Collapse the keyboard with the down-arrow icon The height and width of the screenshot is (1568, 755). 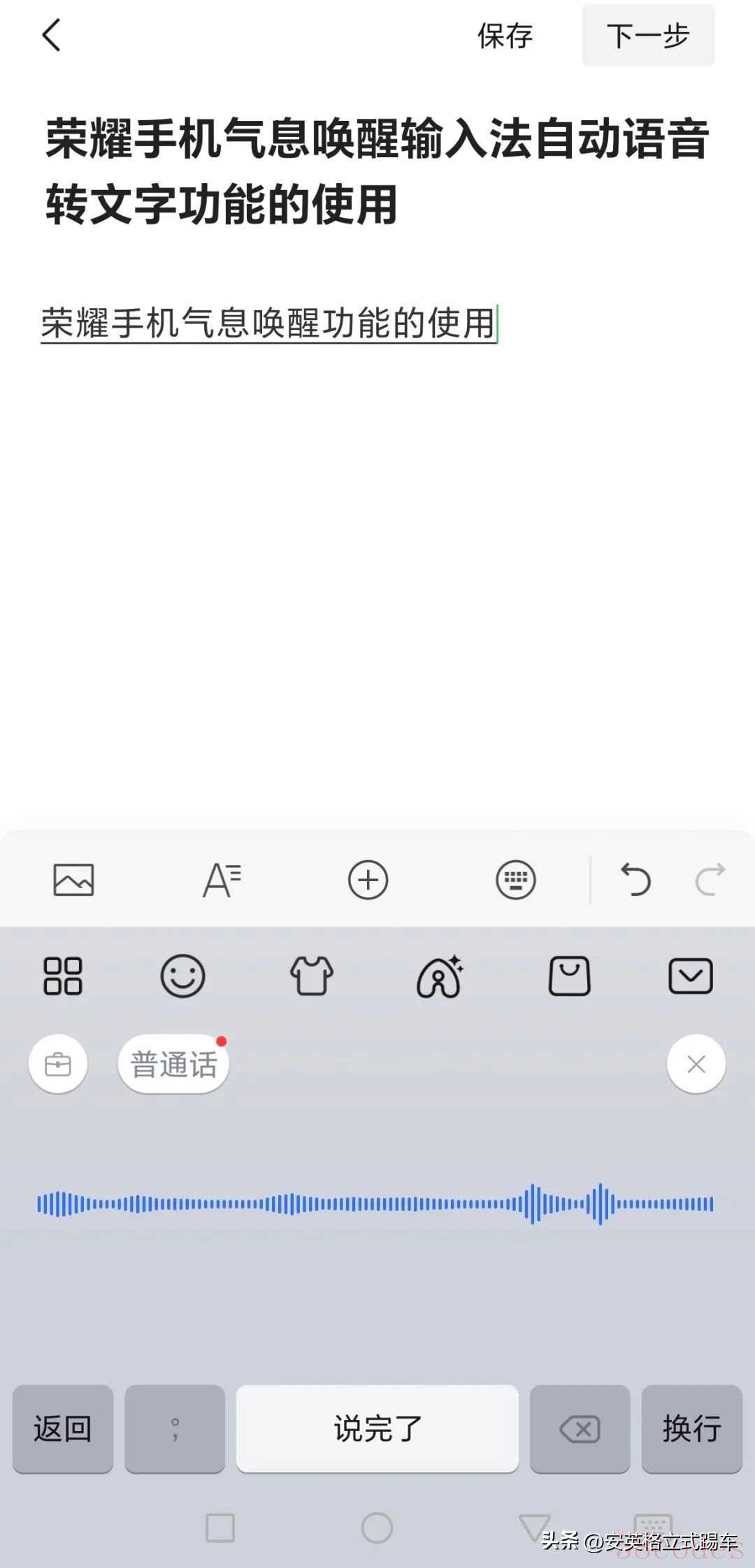click(x=691, y=975)
